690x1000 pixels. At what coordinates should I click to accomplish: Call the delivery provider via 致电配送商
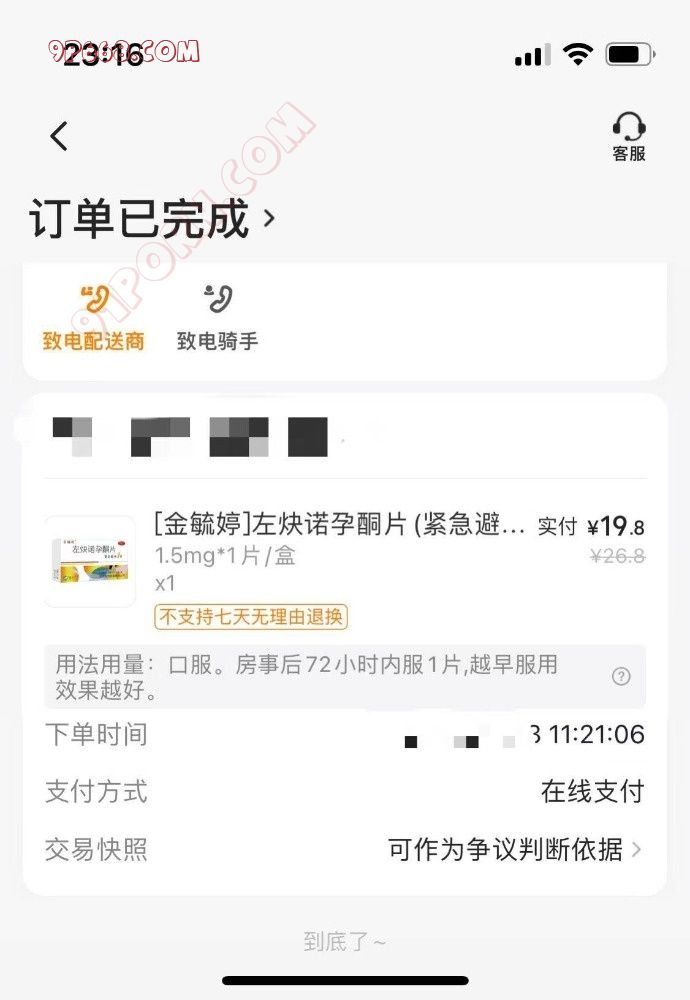[93, 318]
